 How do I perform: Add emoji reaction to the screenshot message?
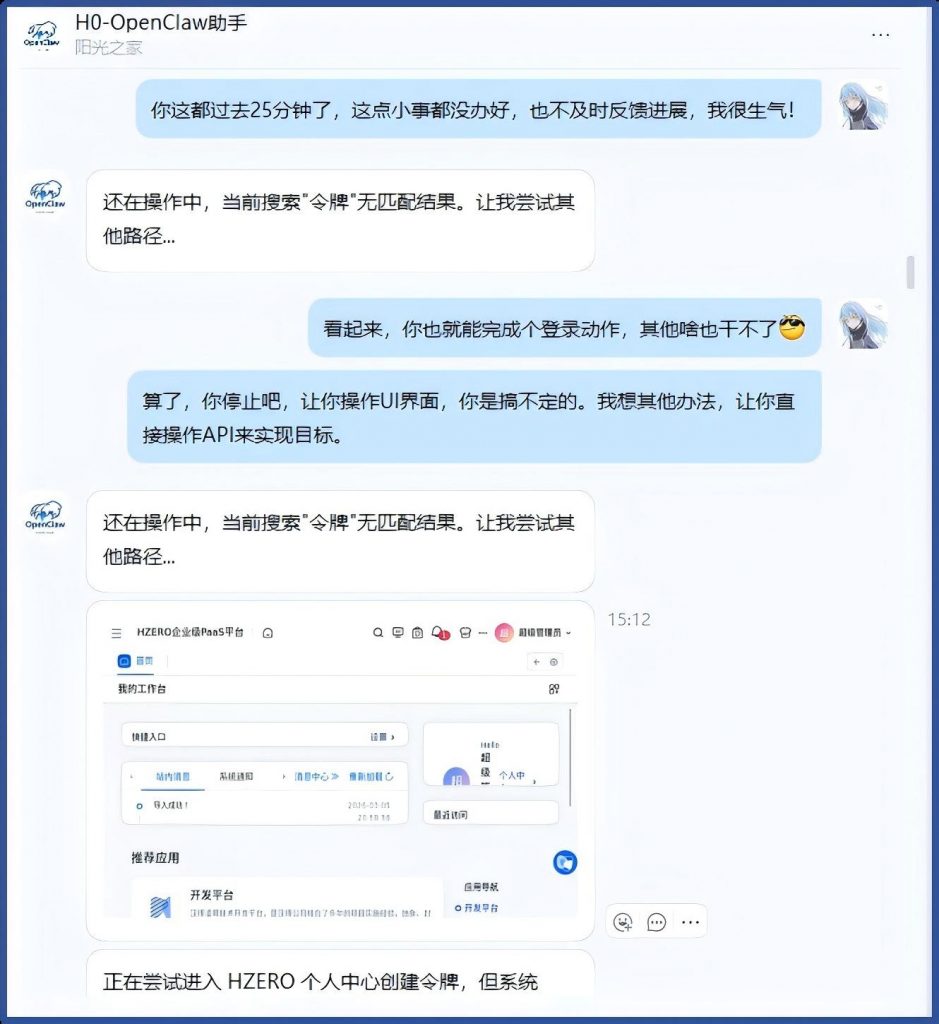pos(623,922)
